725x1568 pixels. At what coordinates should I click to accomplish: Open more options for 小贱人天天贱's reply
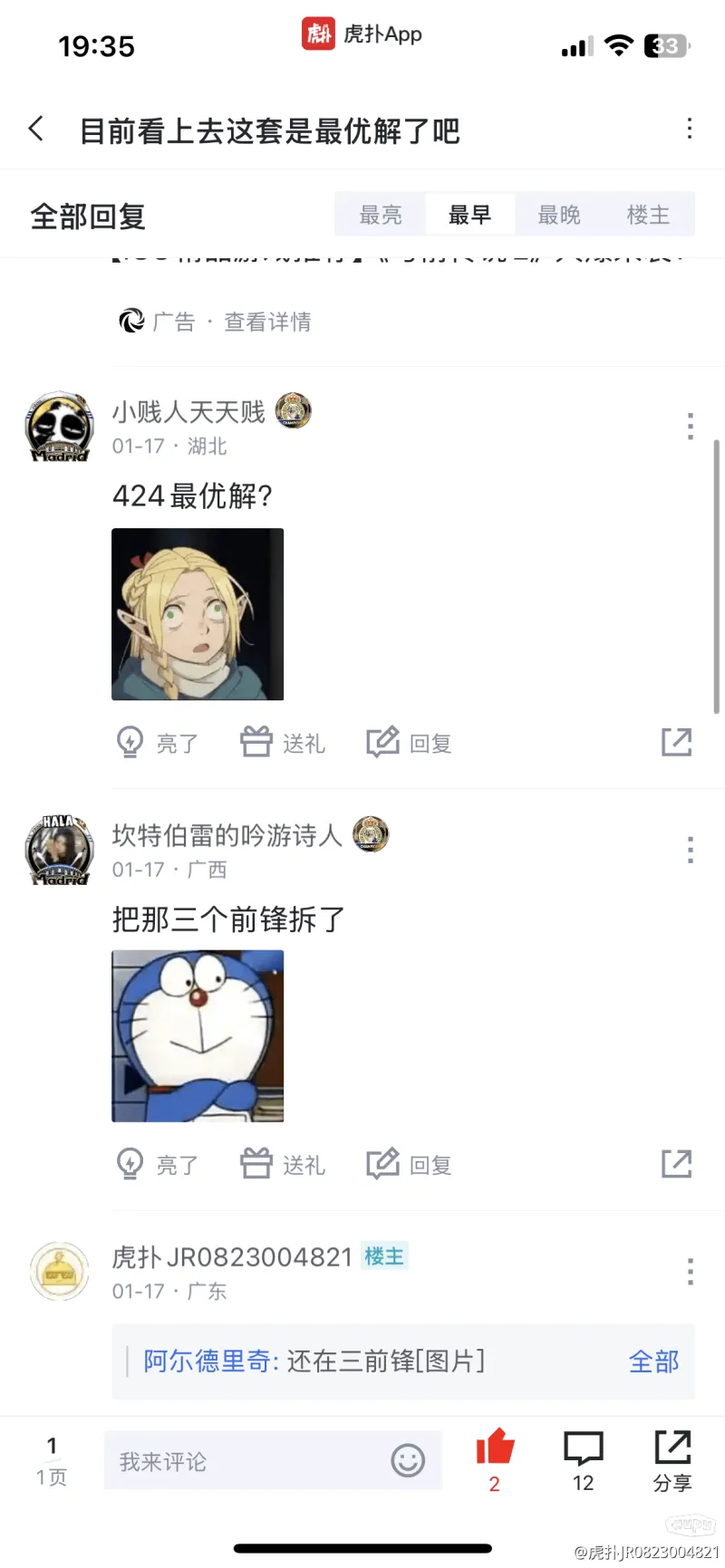coord(690,426)
